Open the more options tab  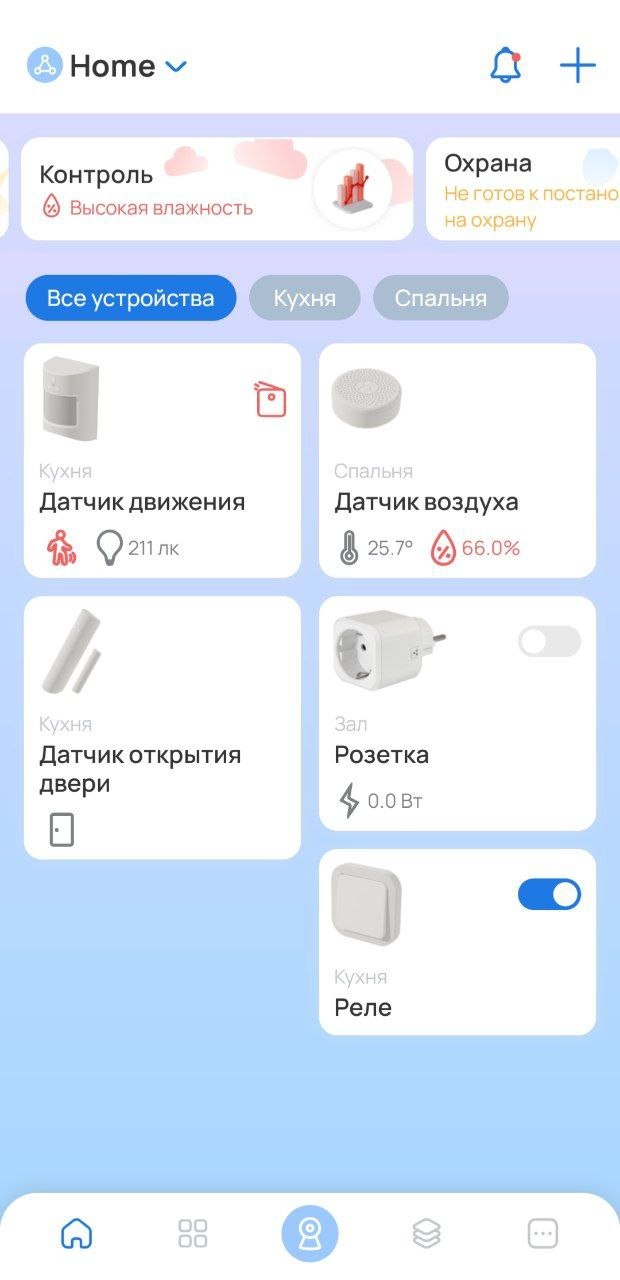(543, 1233)
